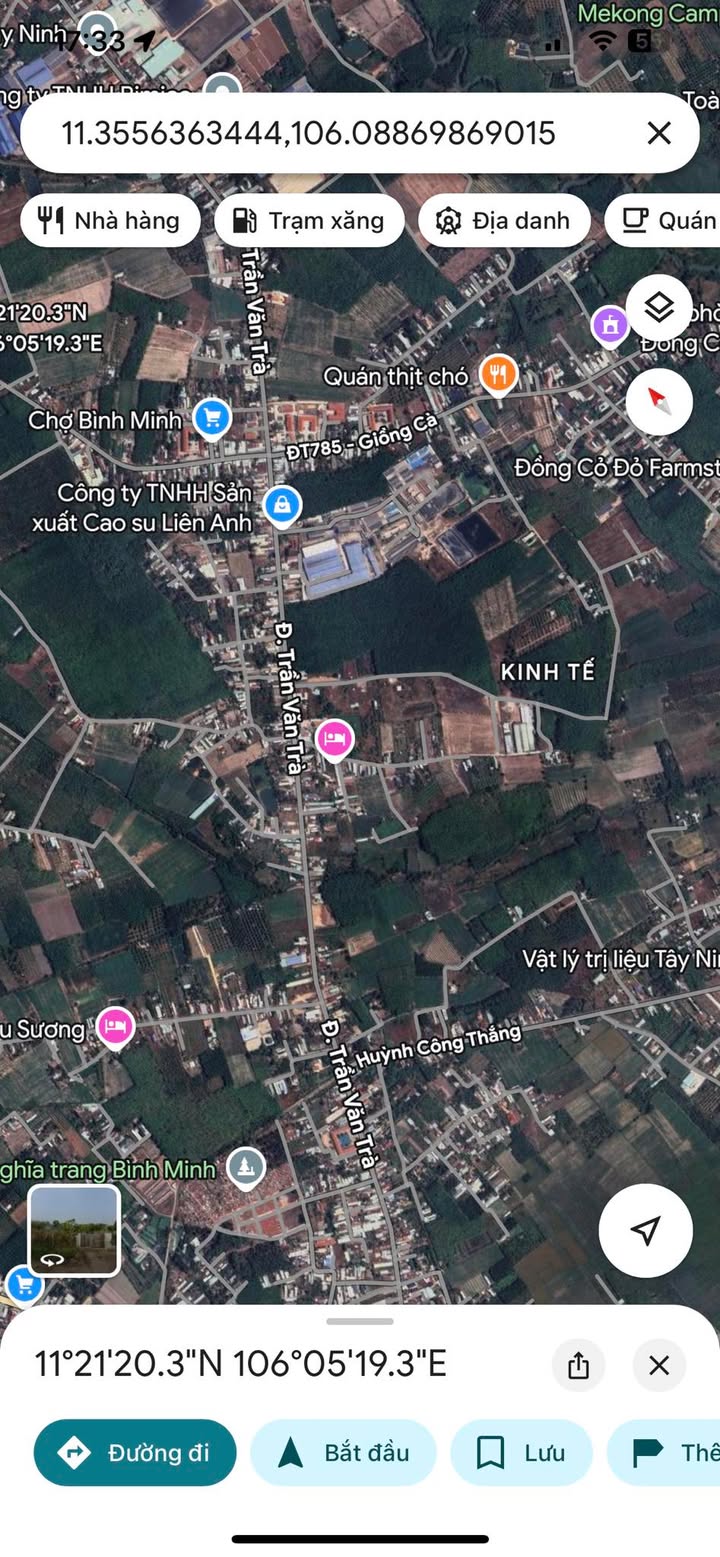Open the Street View thumbnail
This screenshot has width=720, height=1557.
tap(74, 1231)
